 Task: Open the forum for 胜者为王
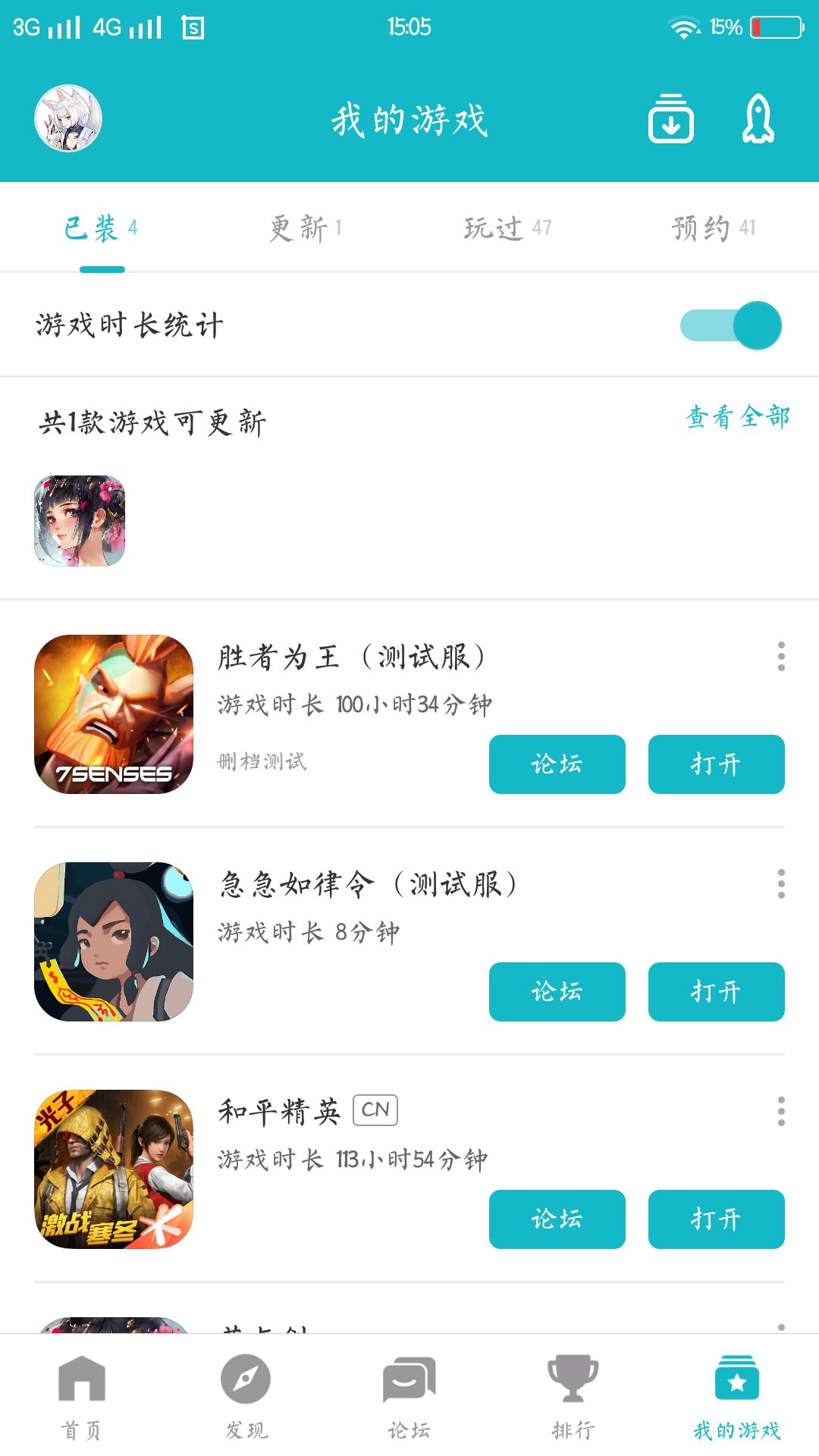coord(557,764)
